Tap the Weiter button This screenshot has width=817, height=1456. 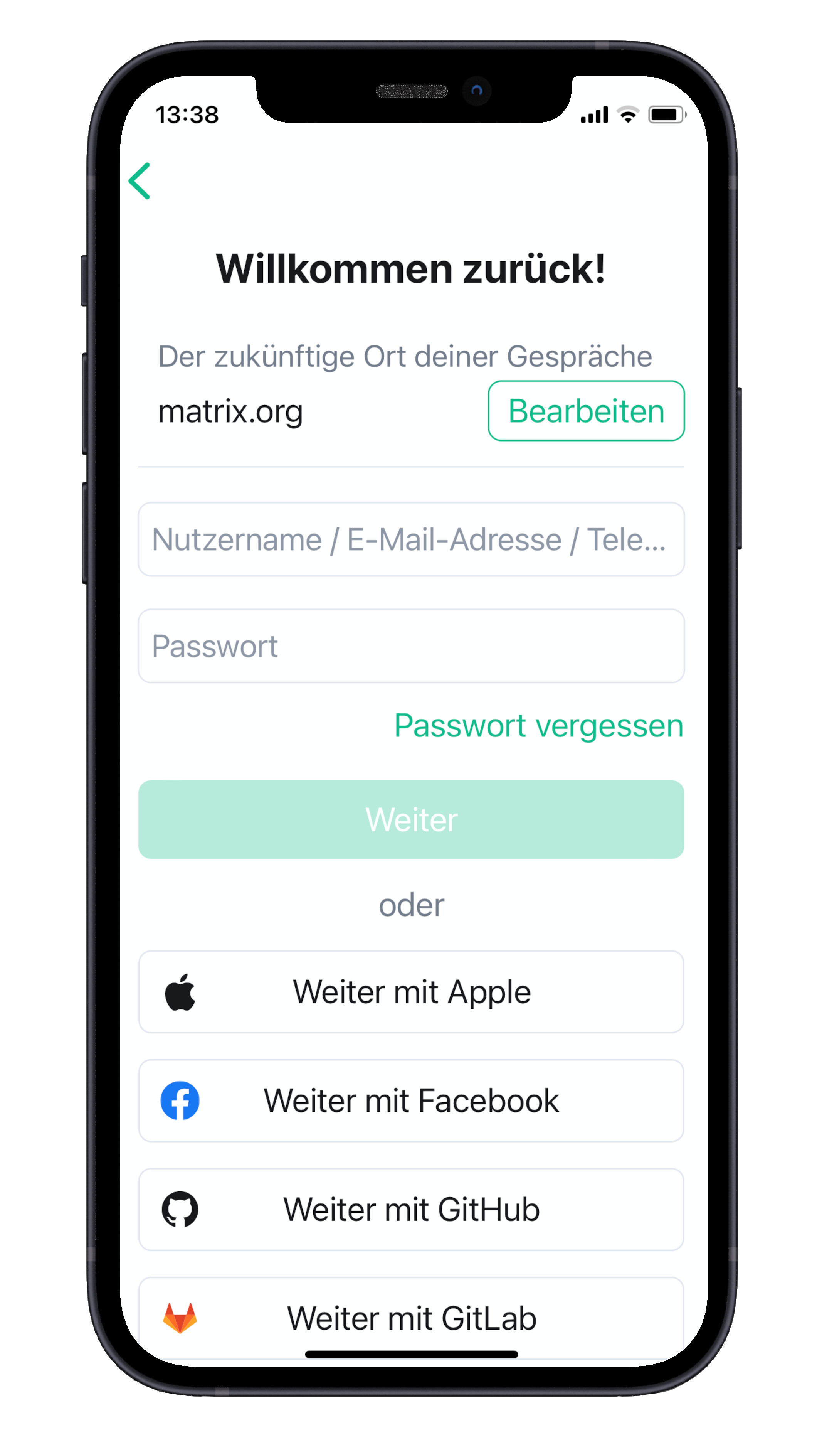click(x=411, y=819)
